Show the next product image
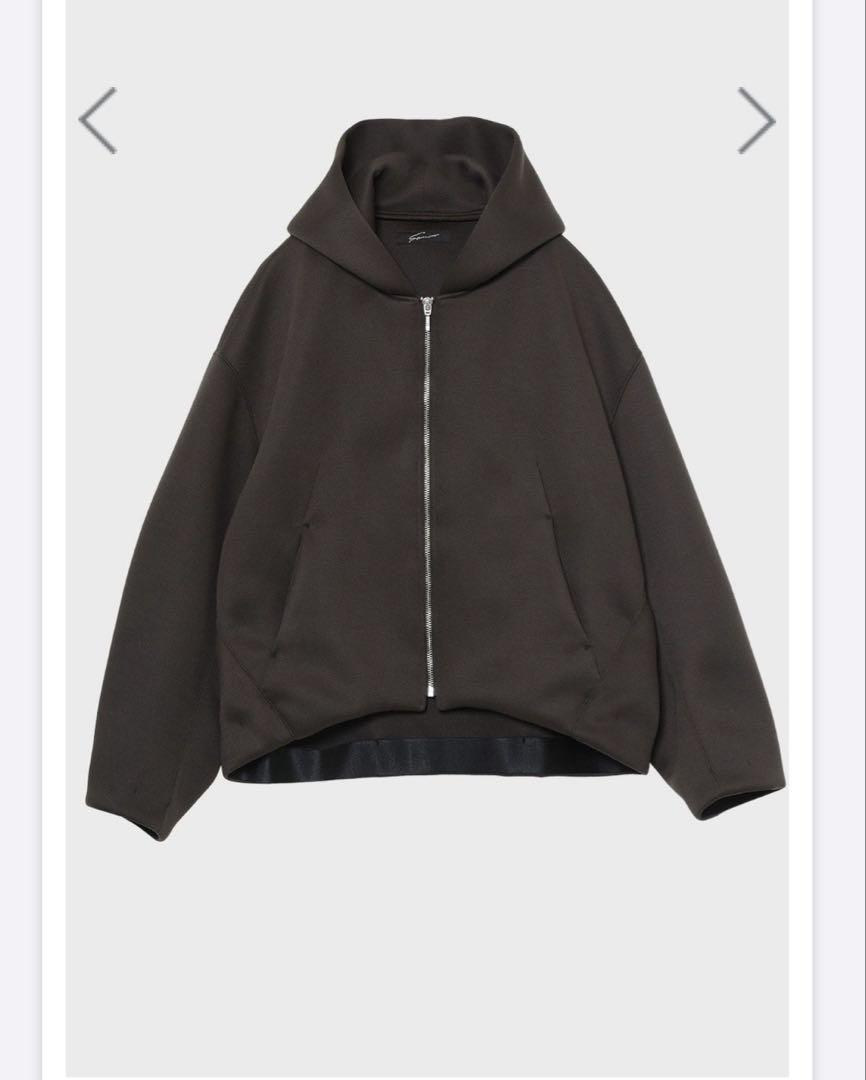This screenshot has height=1080, width=866. tap(756, 120)
